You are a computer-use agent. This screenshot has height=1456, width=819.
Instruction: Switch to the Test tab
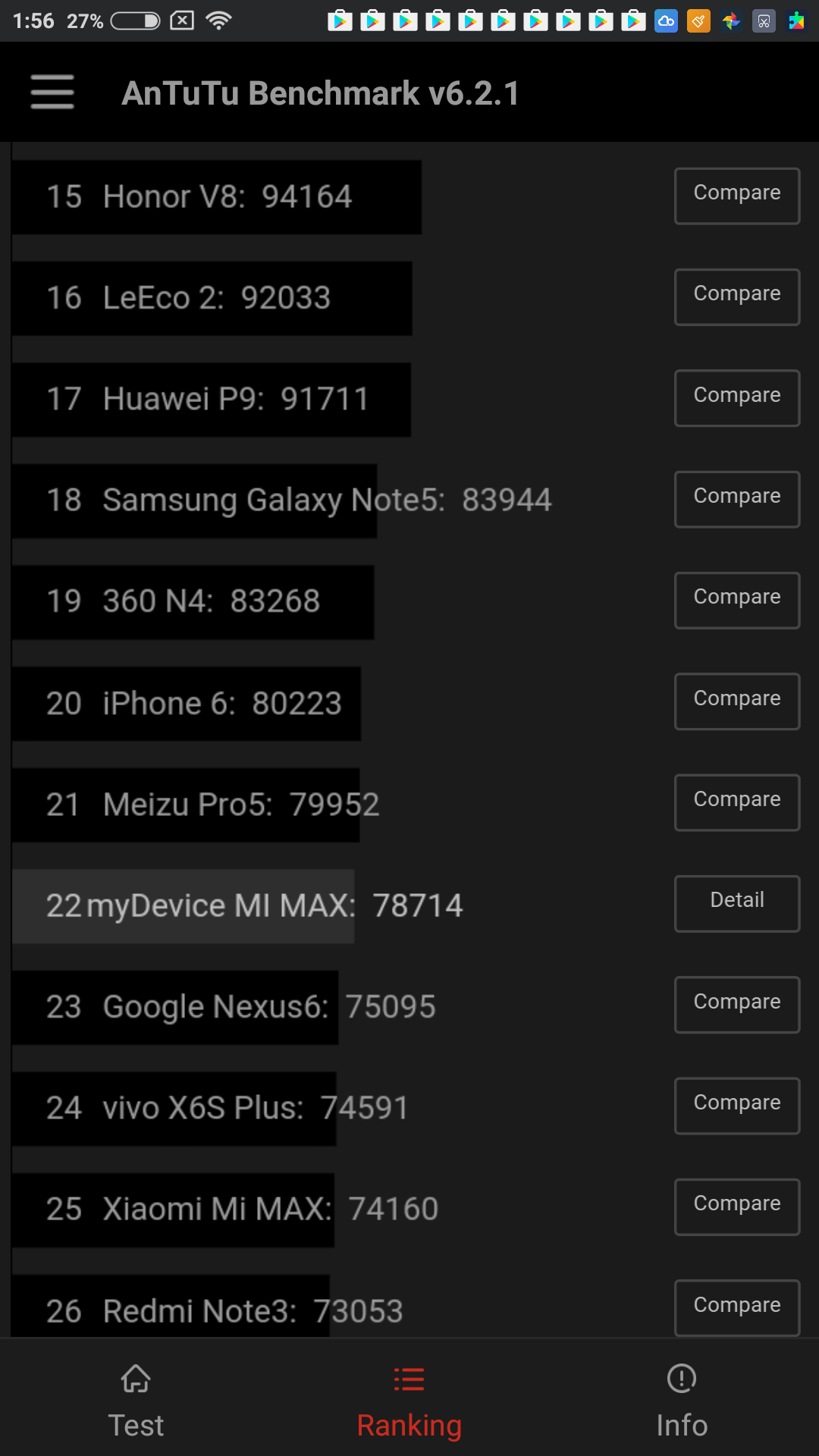(x=136, y=1400)
